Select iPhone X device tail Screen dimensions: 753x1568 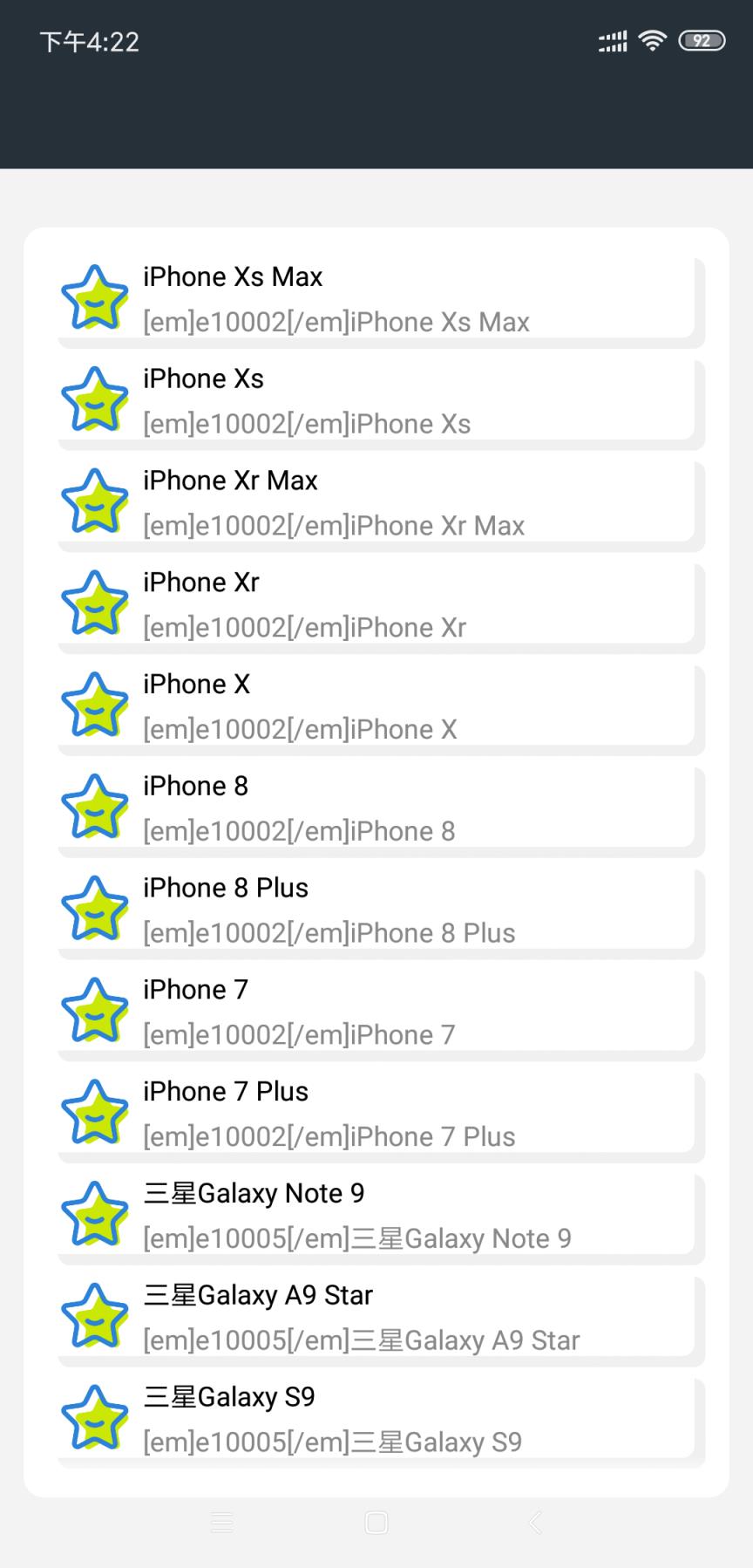coord(376,706)
